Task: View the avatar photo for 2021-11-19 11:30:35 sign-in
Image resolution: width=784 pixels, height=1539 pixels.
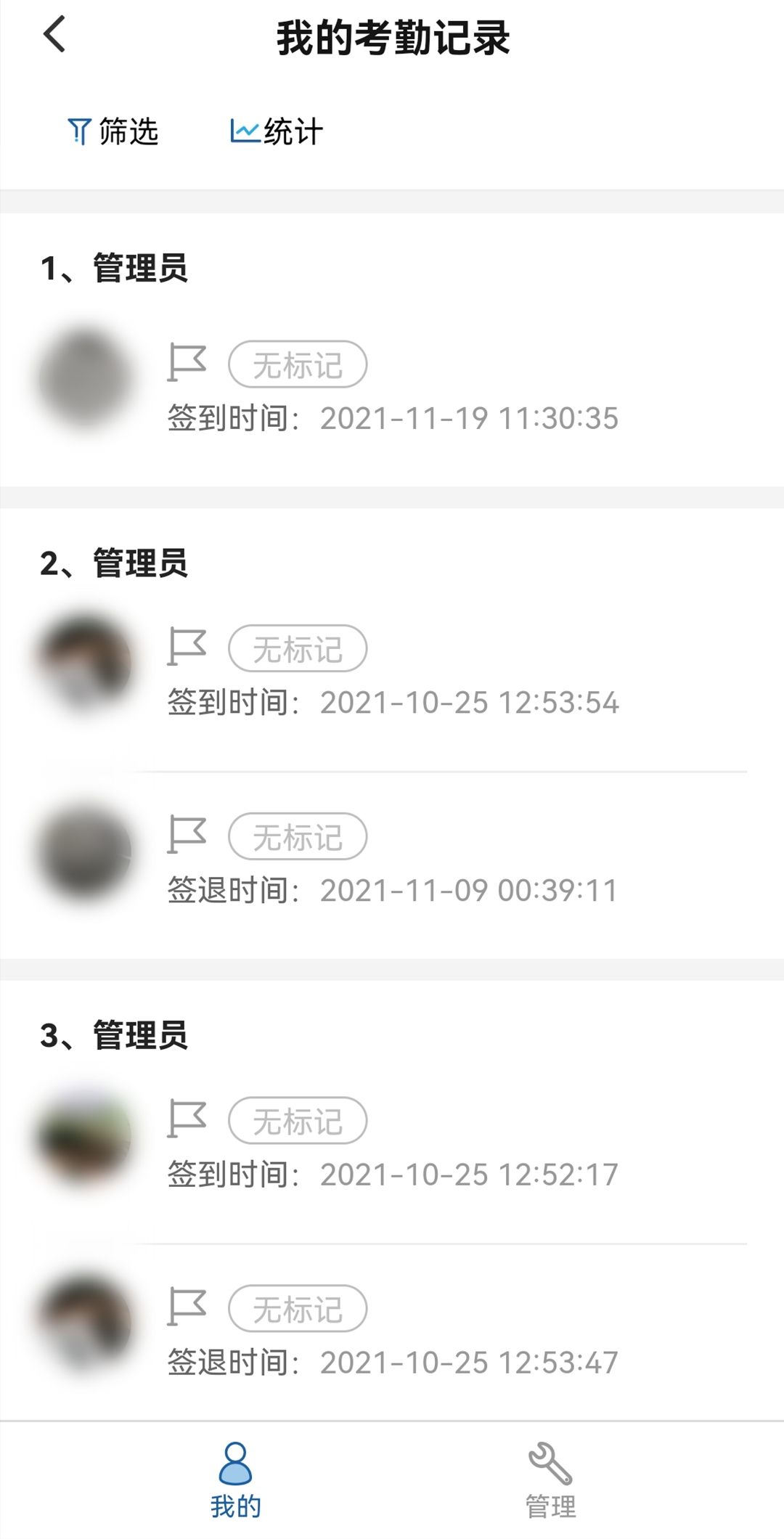Action: pos(86,378)
